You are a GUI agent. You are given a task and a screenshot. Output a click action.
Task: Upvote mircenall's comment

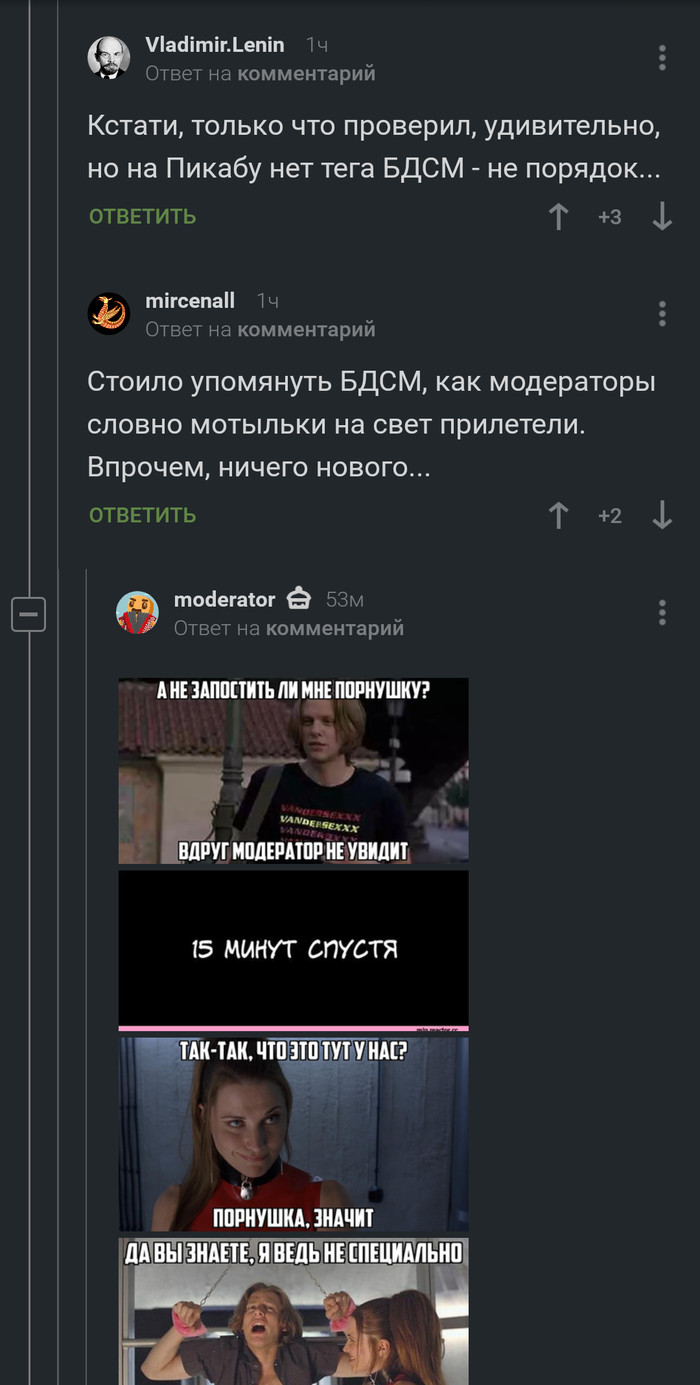coord(559,516)
